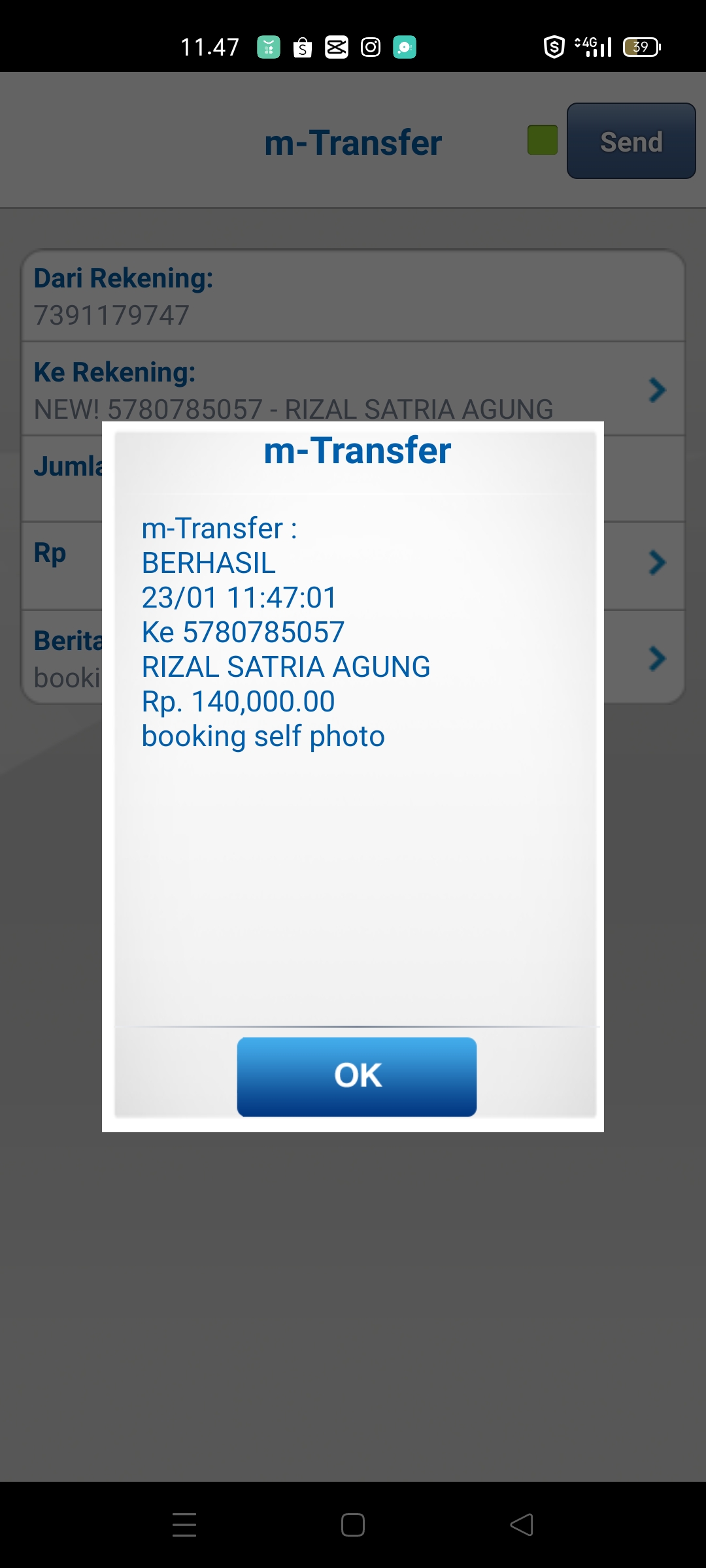Go to the system home screen

[353, 1525]
